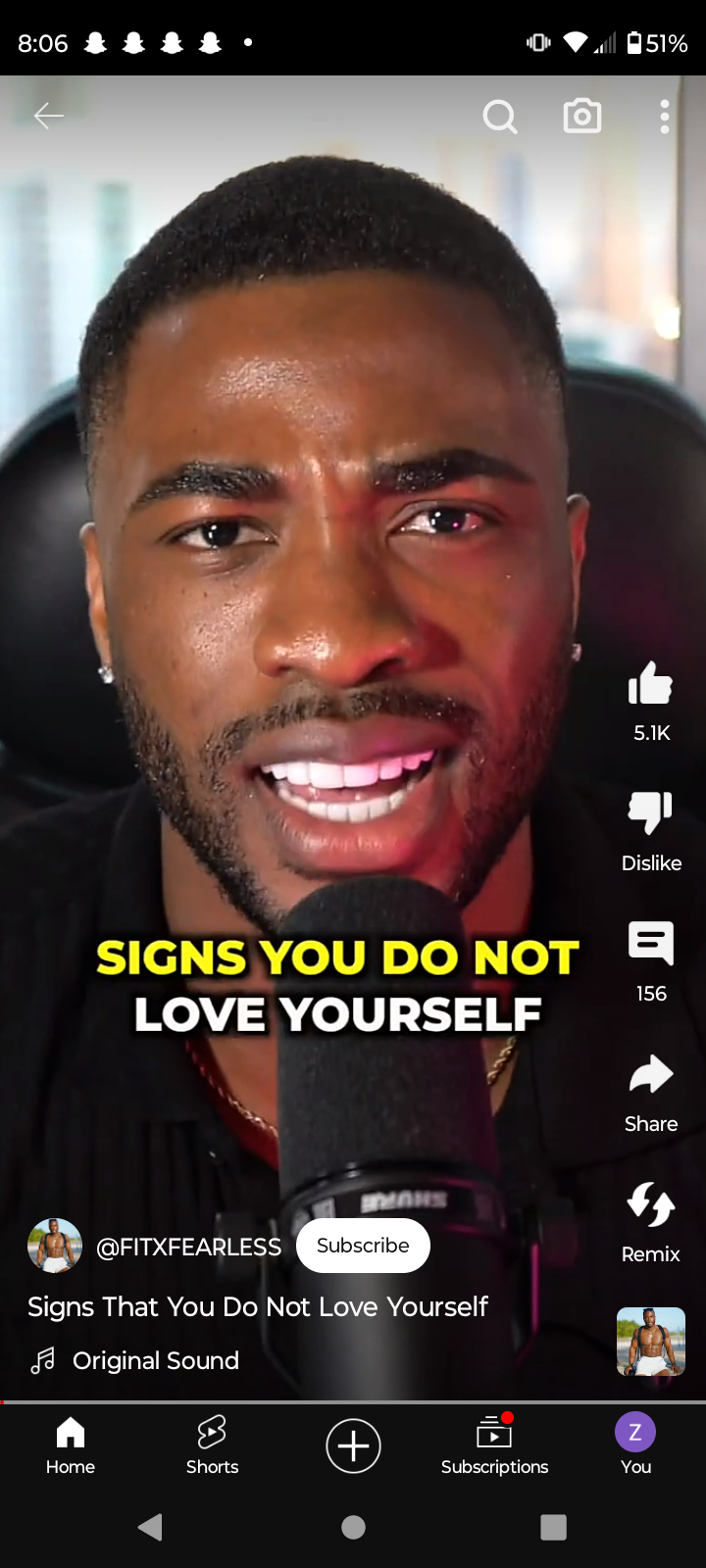Tap the camera icon in the top bar

coord(582,116)
